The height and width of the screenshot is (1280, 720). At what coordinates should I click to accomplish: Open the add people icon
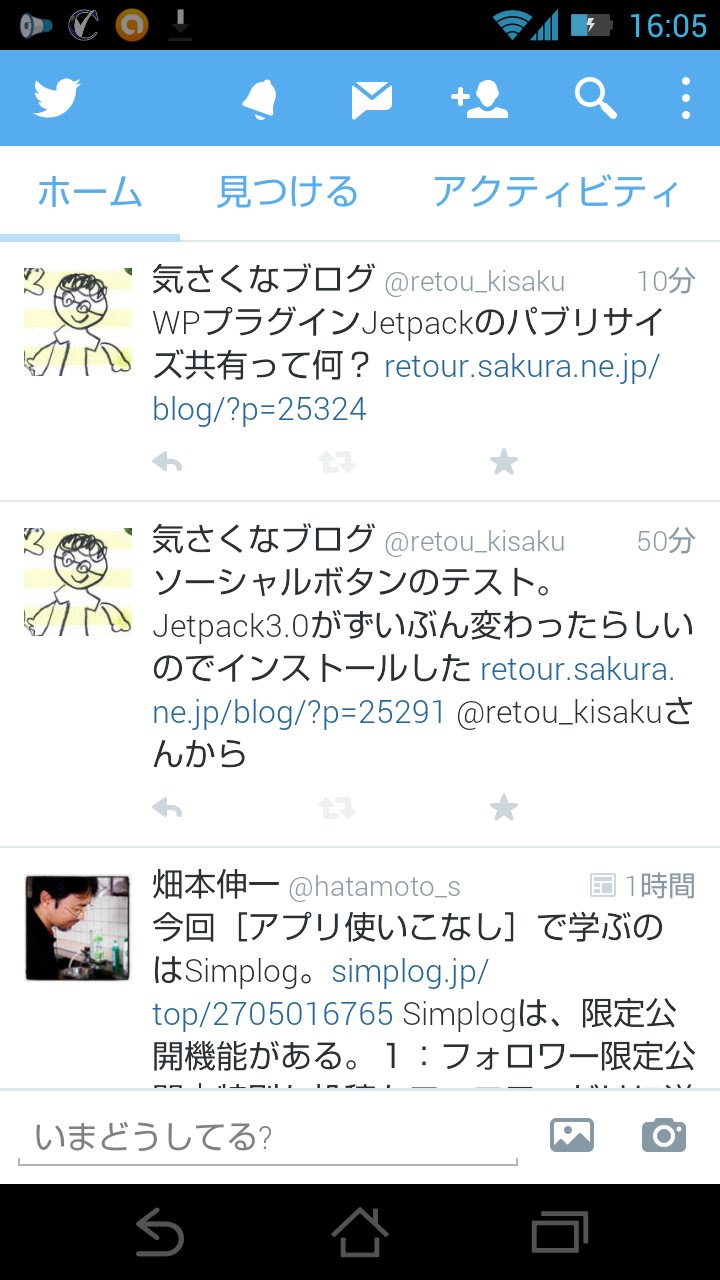479,99
